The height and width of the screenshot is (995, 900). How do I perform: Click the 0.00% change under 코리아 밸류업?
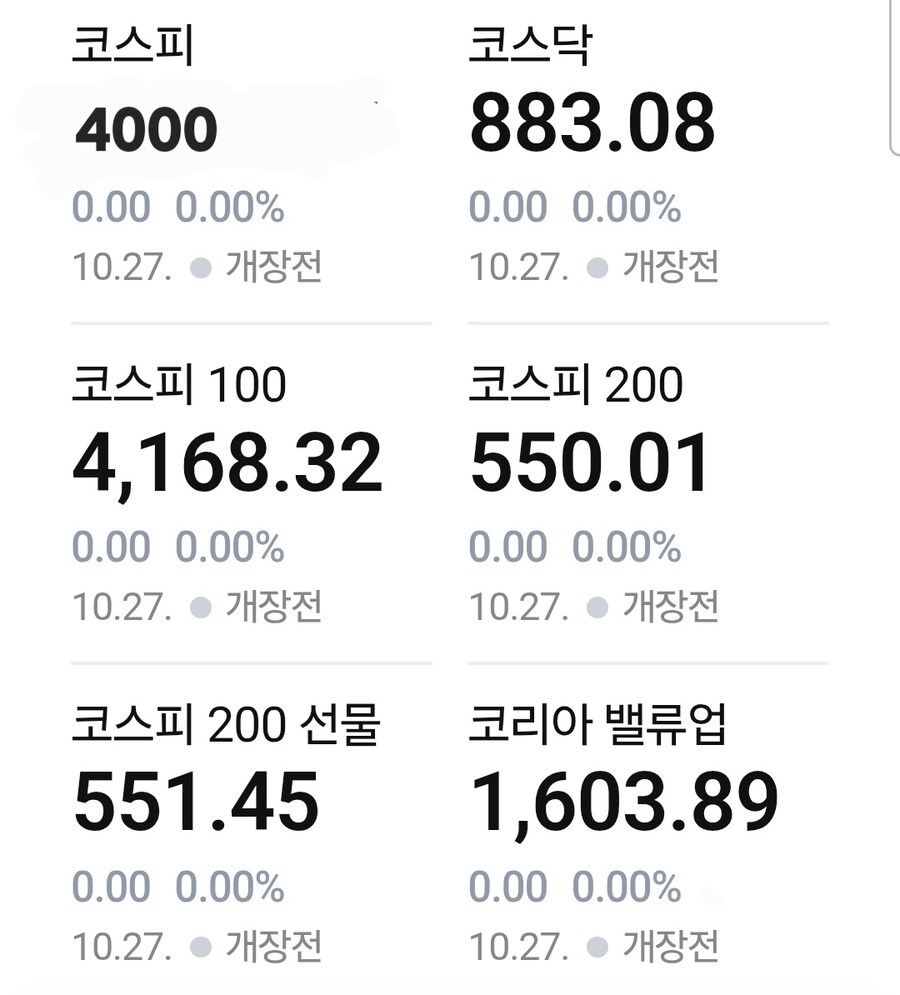pos(629,886)
